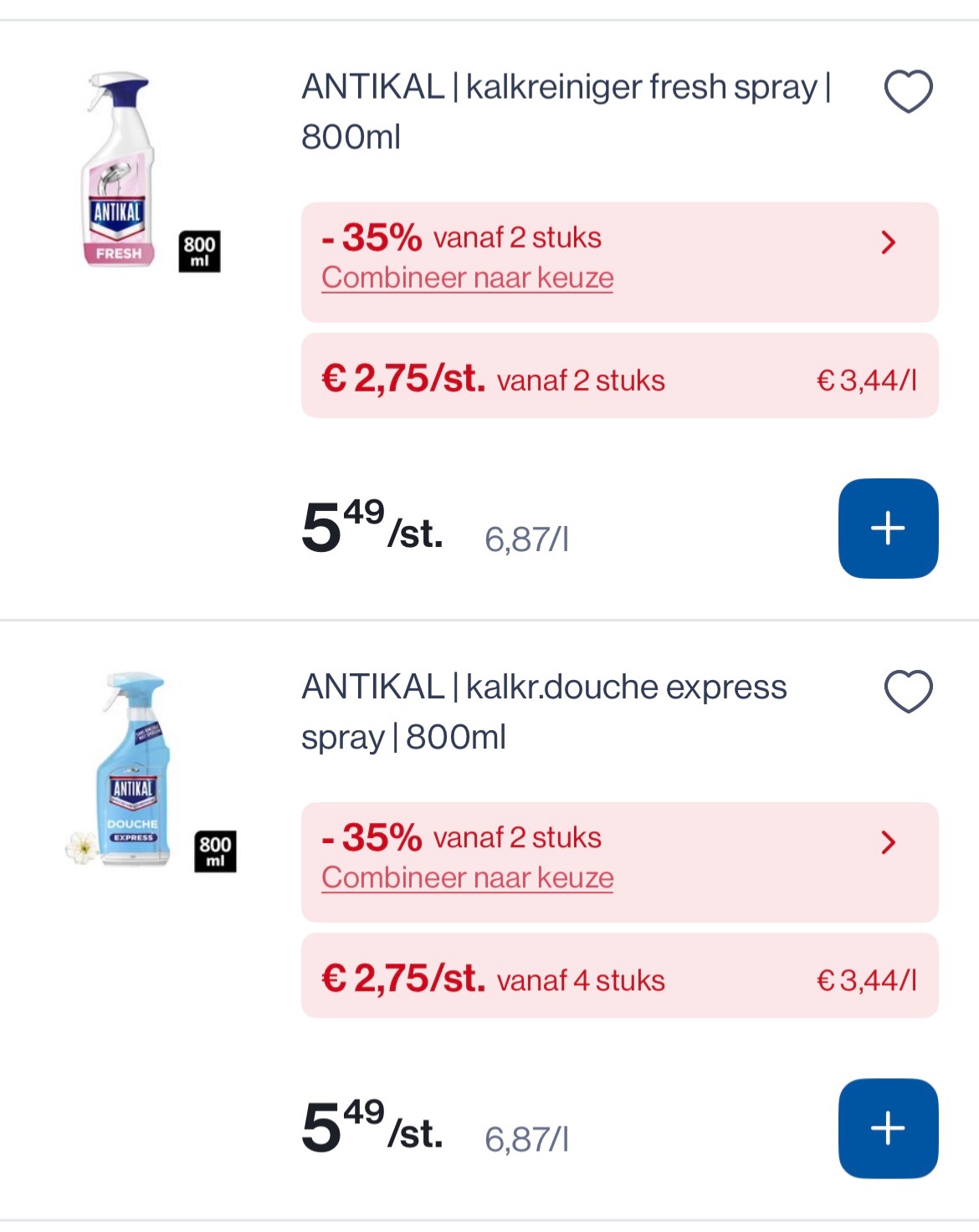The width and height of the screenshot is (979, 1232).
Task: Favorite the ANTIKAL douche express spray
Action: (x=908, y=692)
